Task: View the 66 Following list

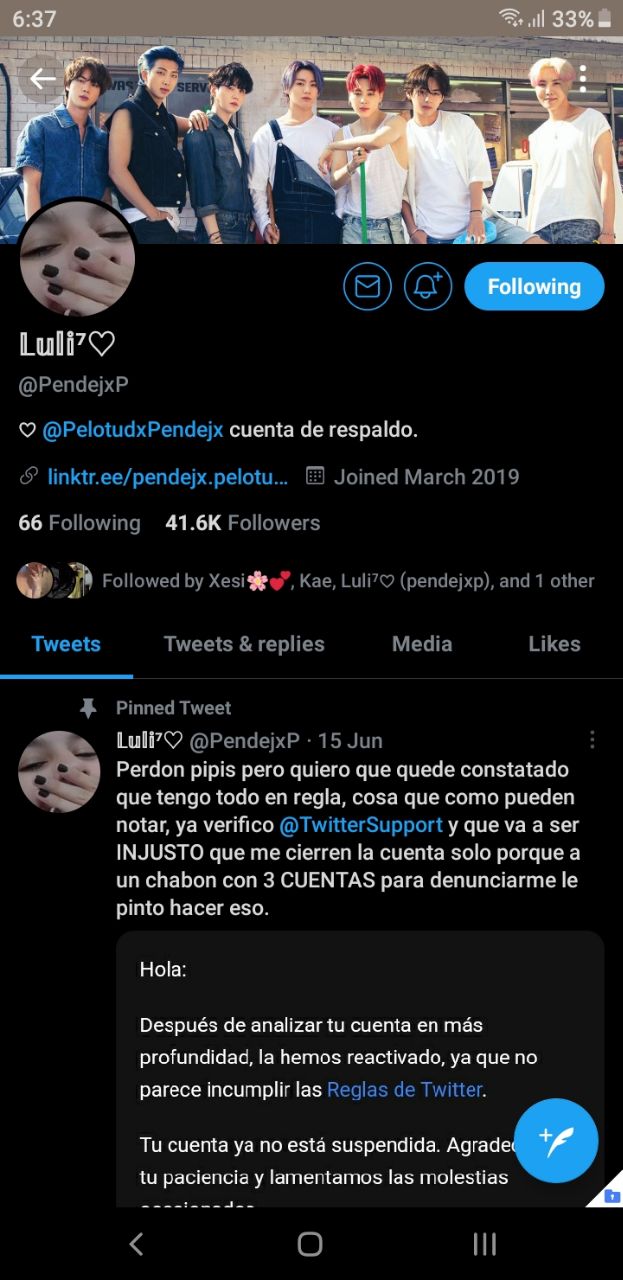Action: point(79,523)
